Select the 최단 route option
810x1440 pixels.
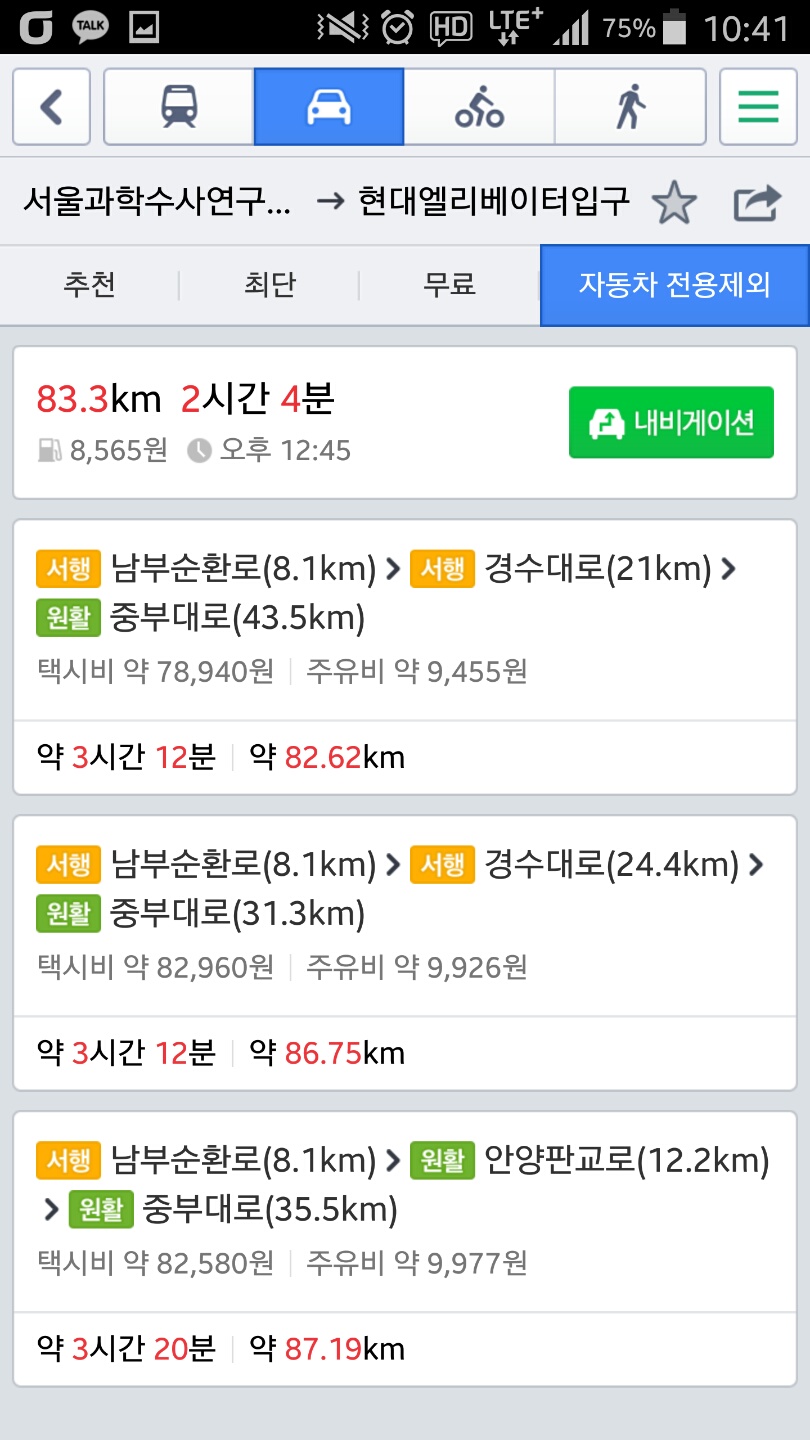[x=269, y=285]
